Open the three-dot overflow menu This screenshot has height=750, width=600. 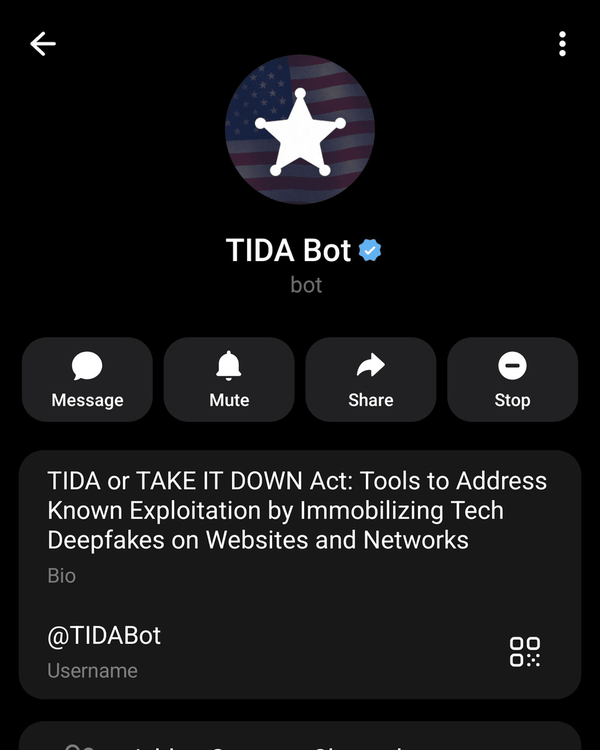click(562, 44)
